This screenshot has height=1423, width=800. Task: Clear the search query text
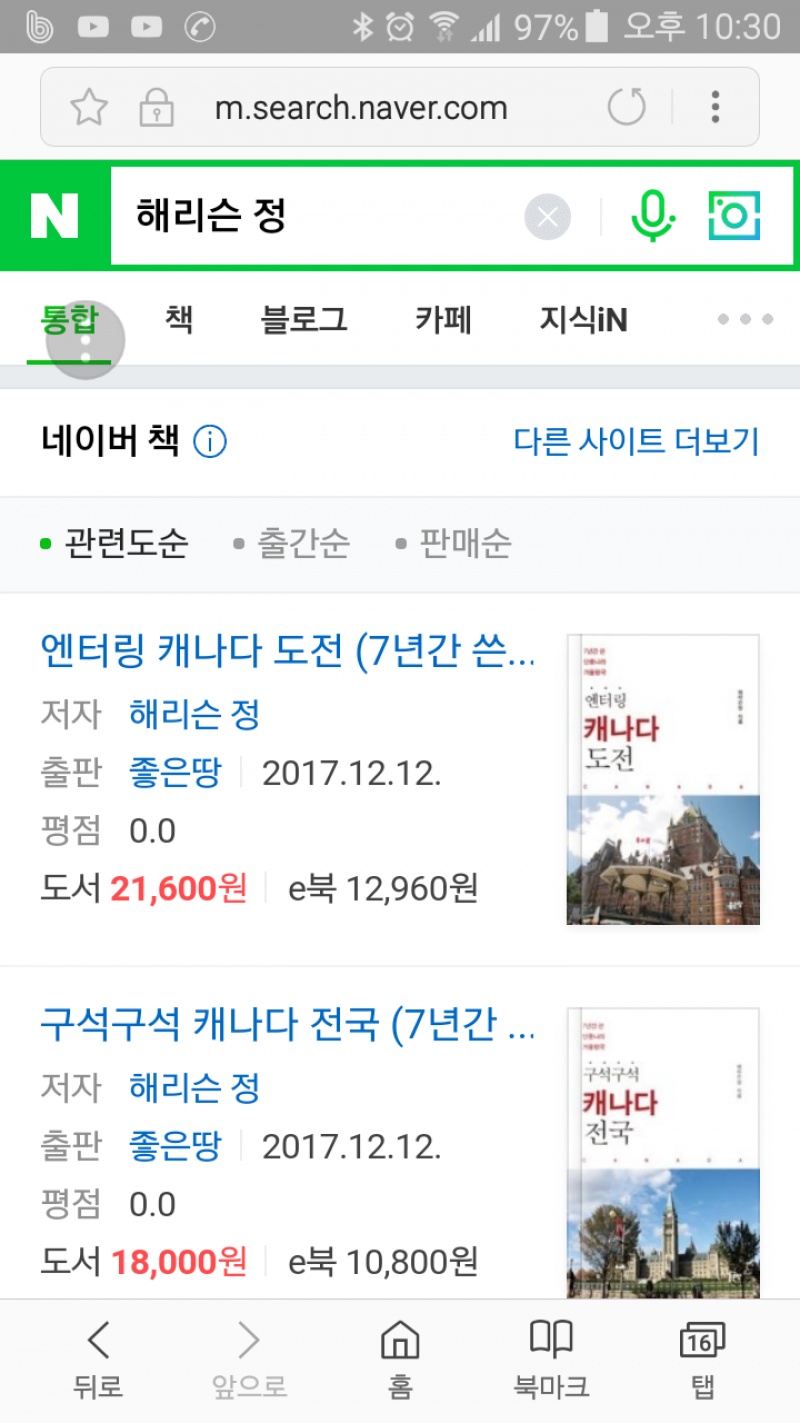tap(547, 217)
